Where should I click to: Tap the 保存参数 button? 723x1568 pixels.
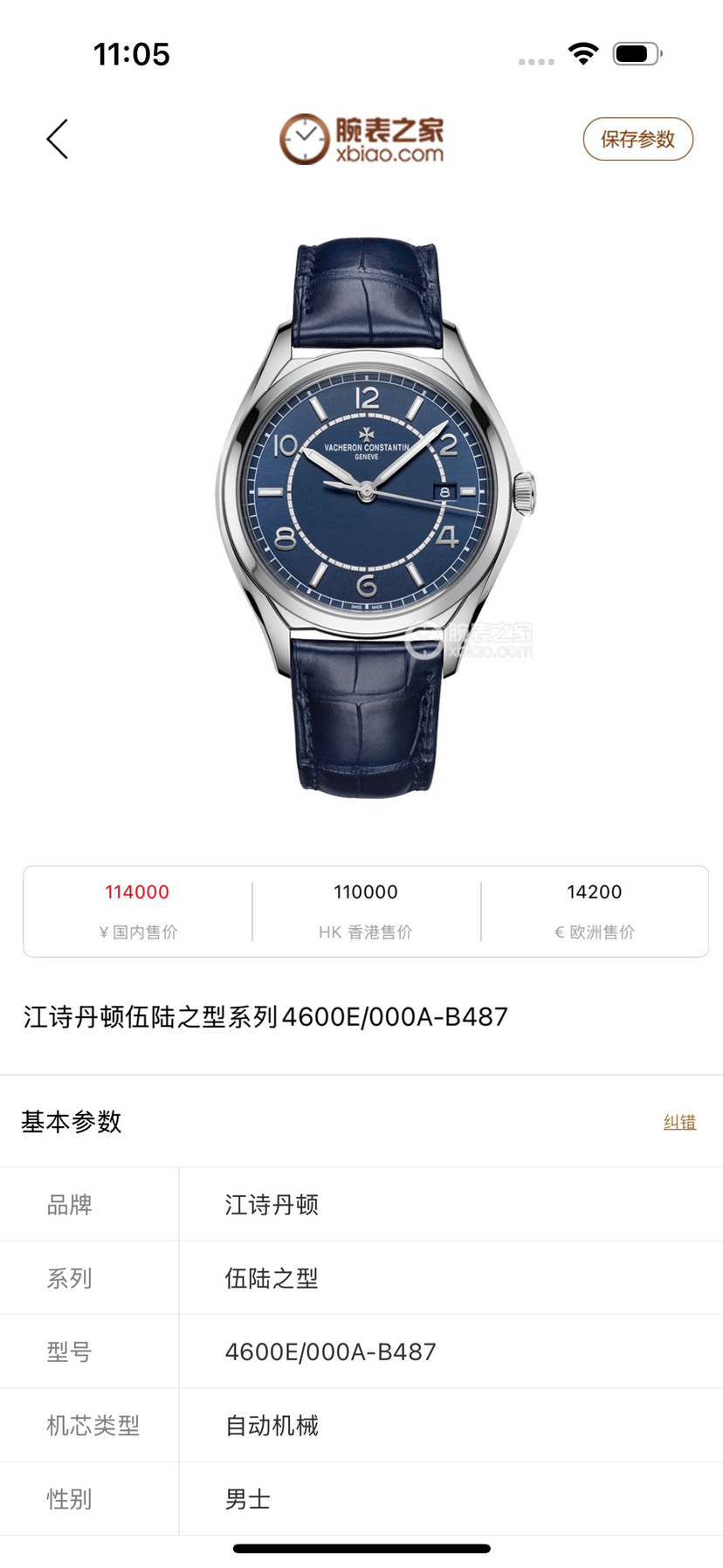pos(637,140)
